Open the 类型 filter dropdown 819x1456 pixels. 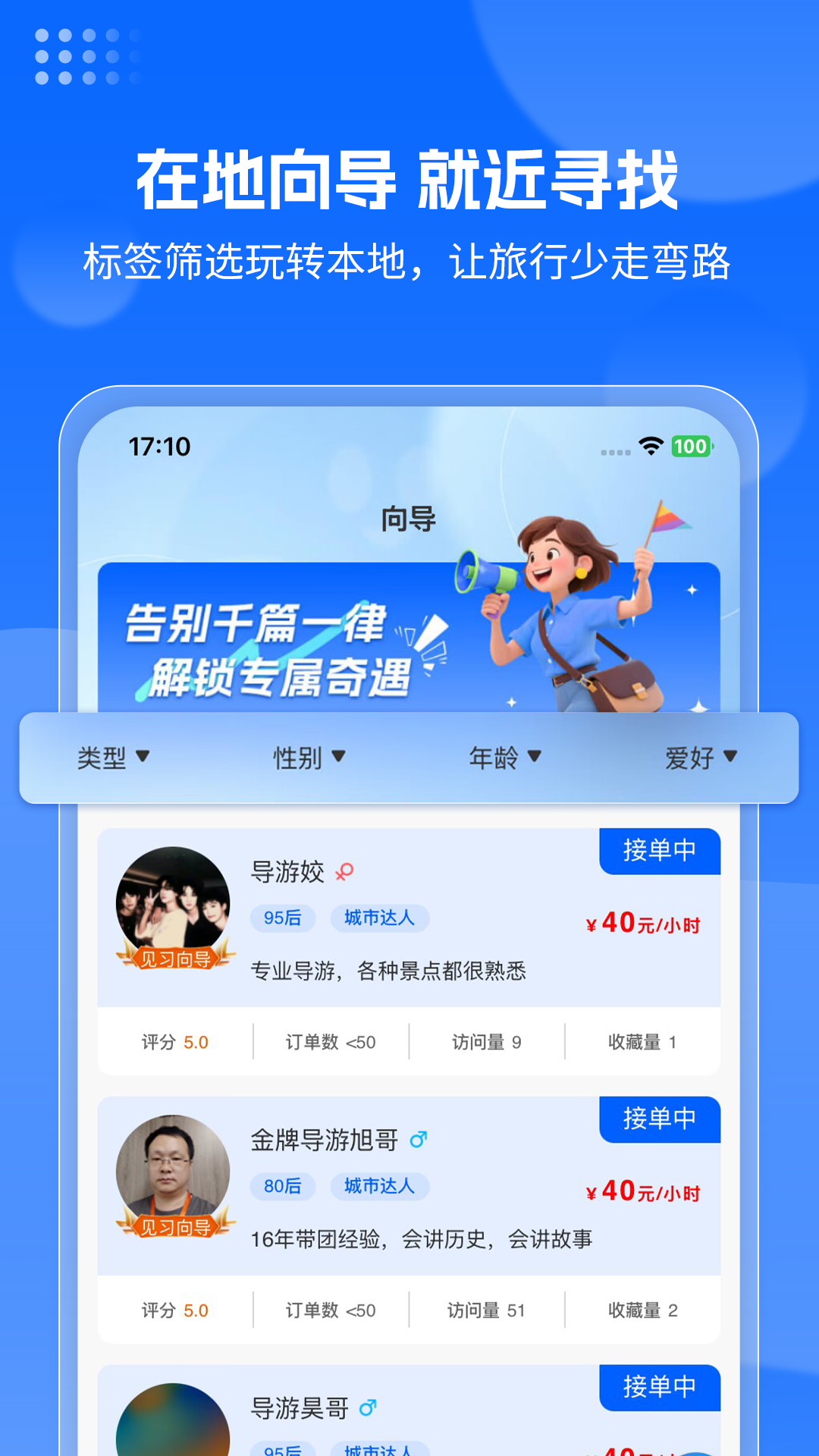click(114, 757)
